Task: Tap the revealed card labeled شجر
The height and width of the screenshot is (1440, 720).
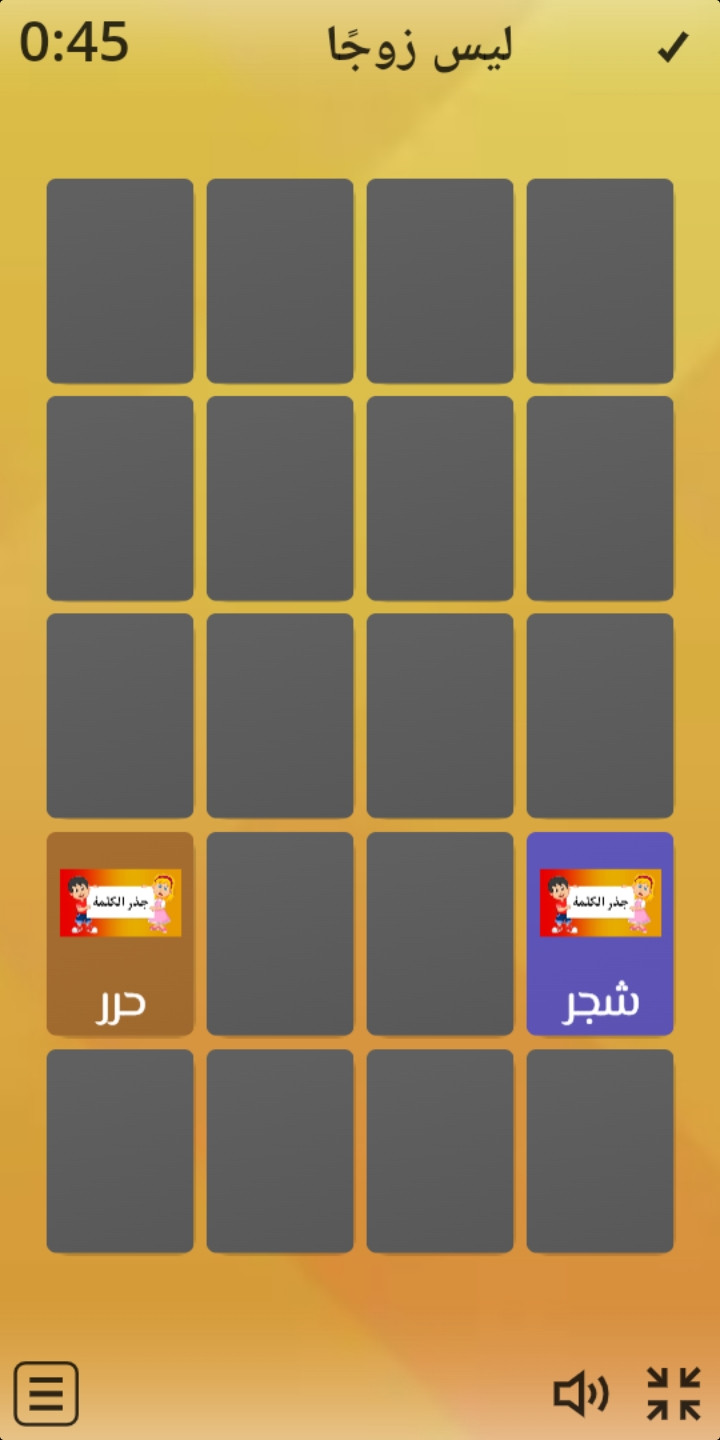Action: (x=600, y=933)
